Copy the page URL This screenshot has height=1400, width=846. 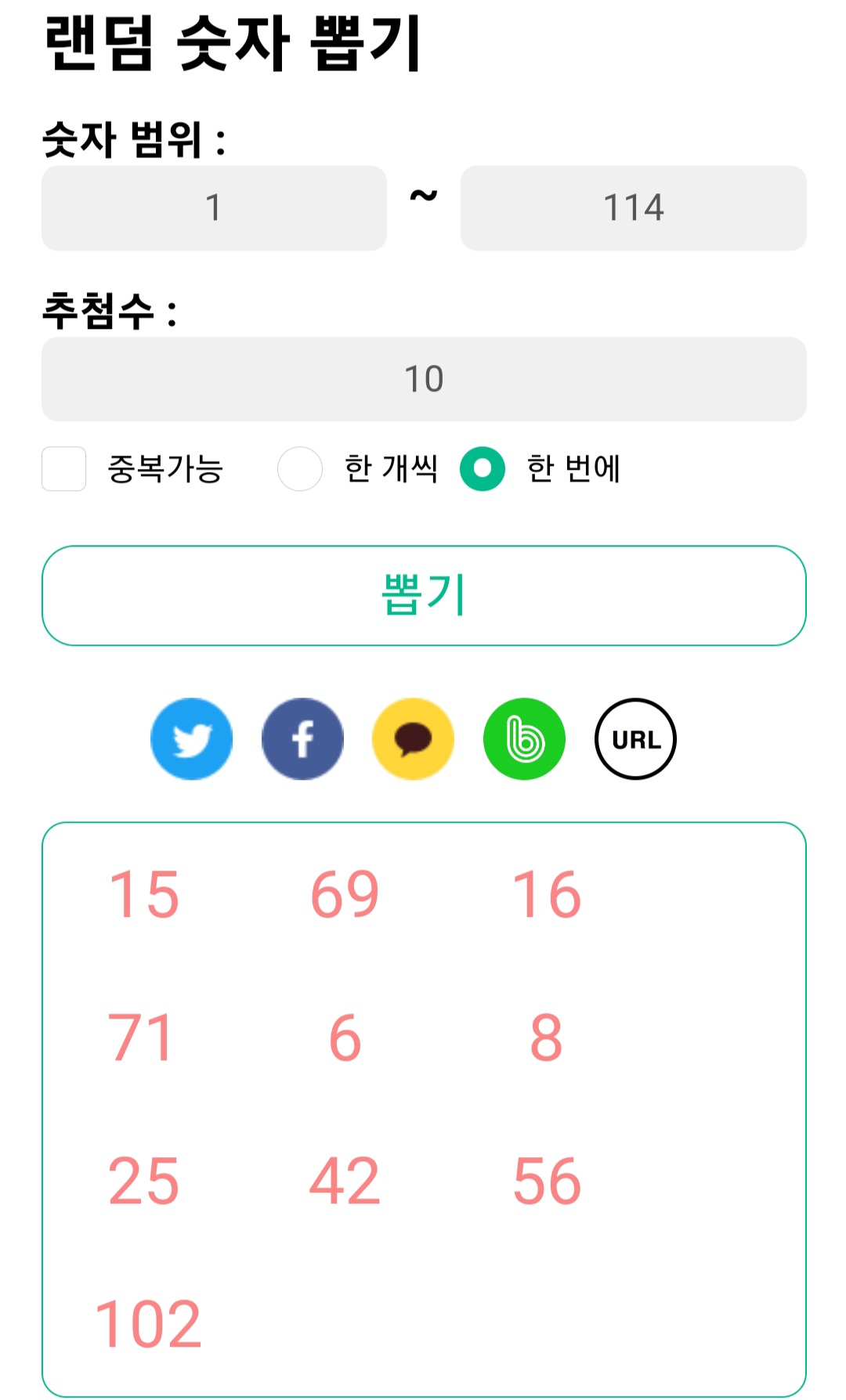point(635,738)
